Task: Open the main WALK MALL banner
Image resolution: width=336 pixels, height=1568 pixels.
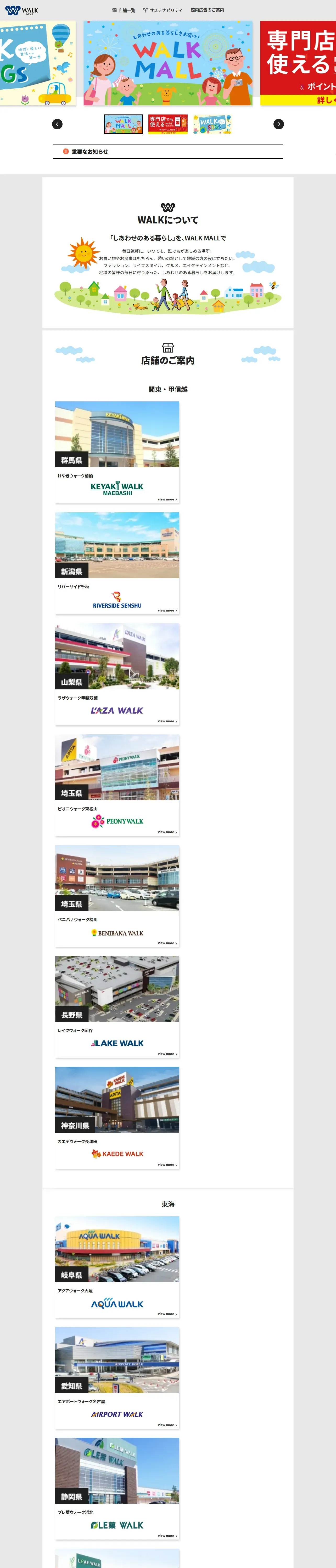Action: [x=168, y=63]
